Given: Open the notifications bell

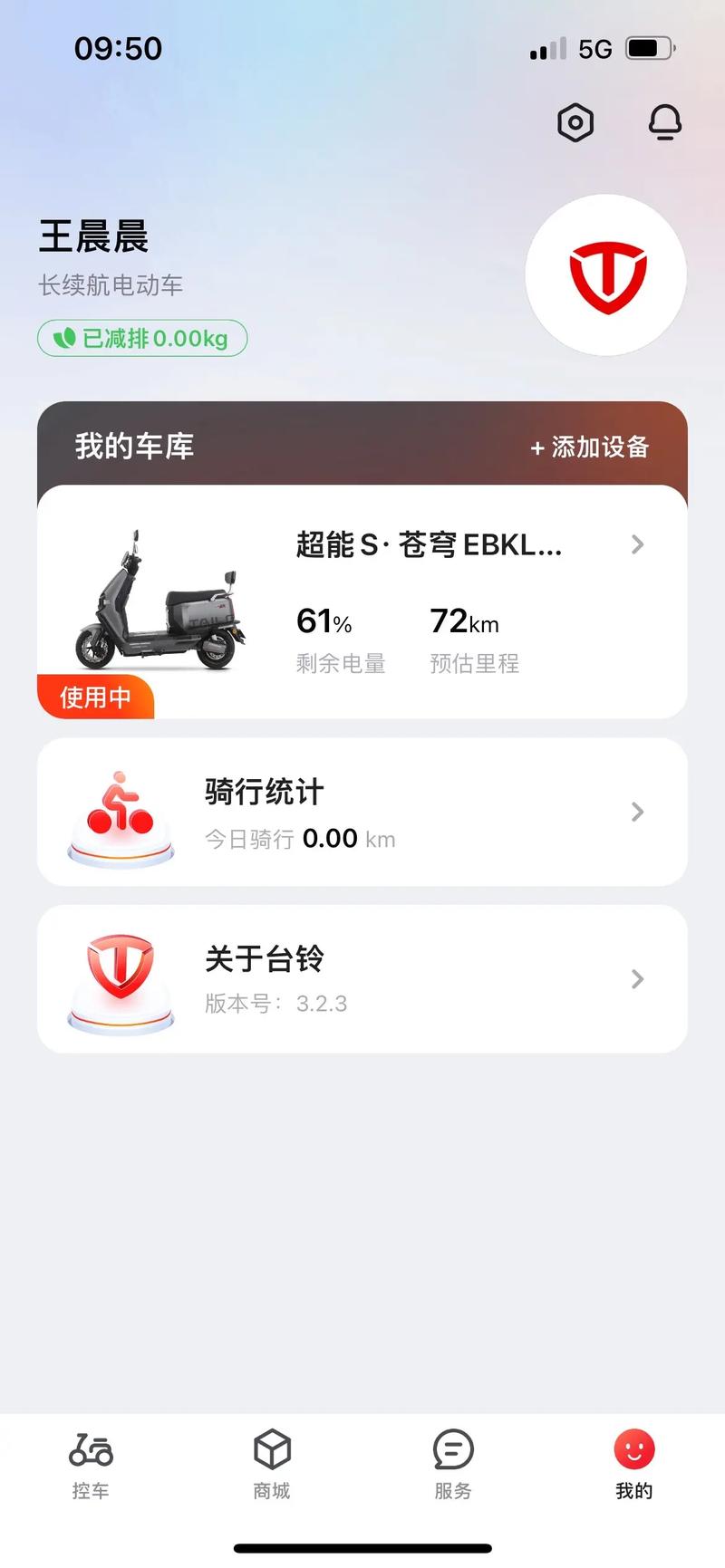Looking at the screenshot, I should point(664,122).
